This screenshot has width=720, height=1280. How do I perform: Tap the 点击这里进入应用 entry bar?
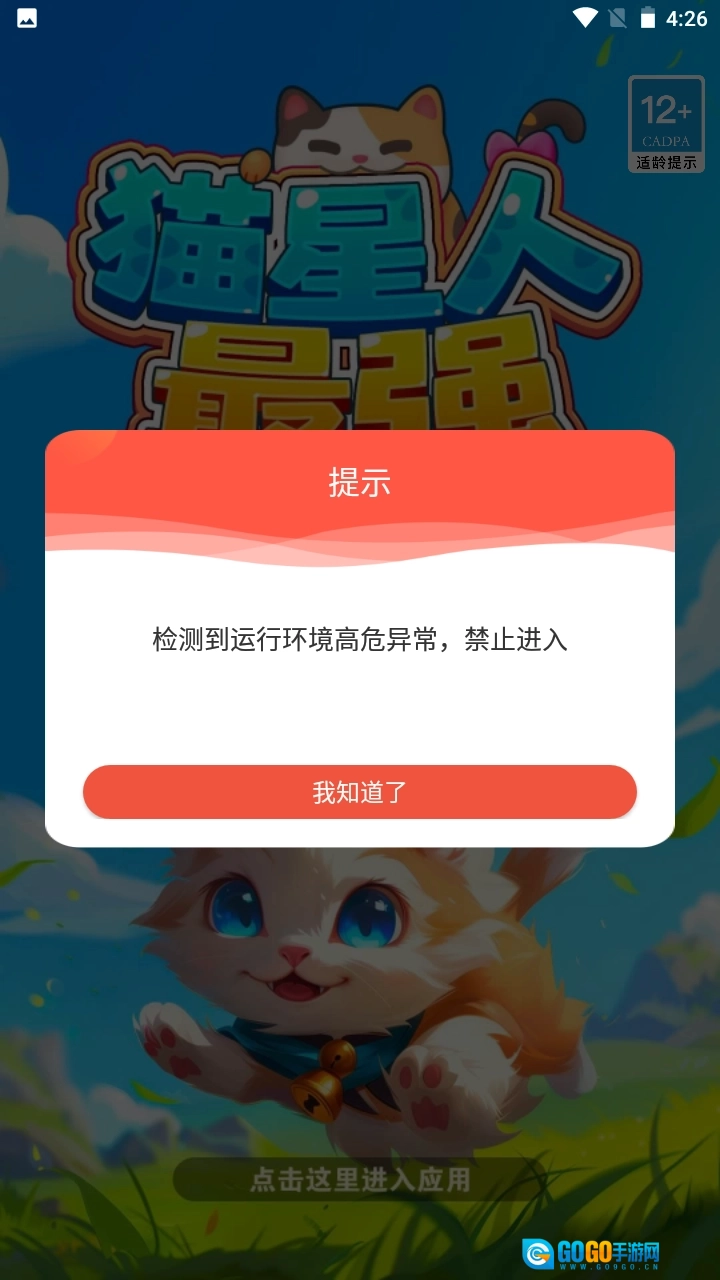click(x=360, y=1180)
